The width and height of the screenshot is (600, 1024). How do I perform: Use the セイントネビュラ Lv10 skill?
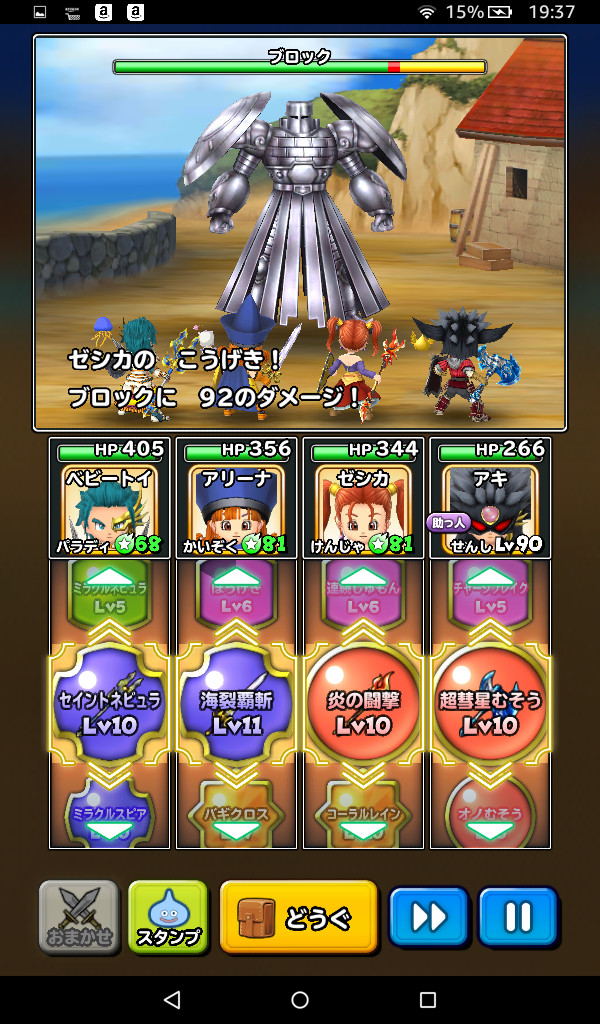pos(109,703)
